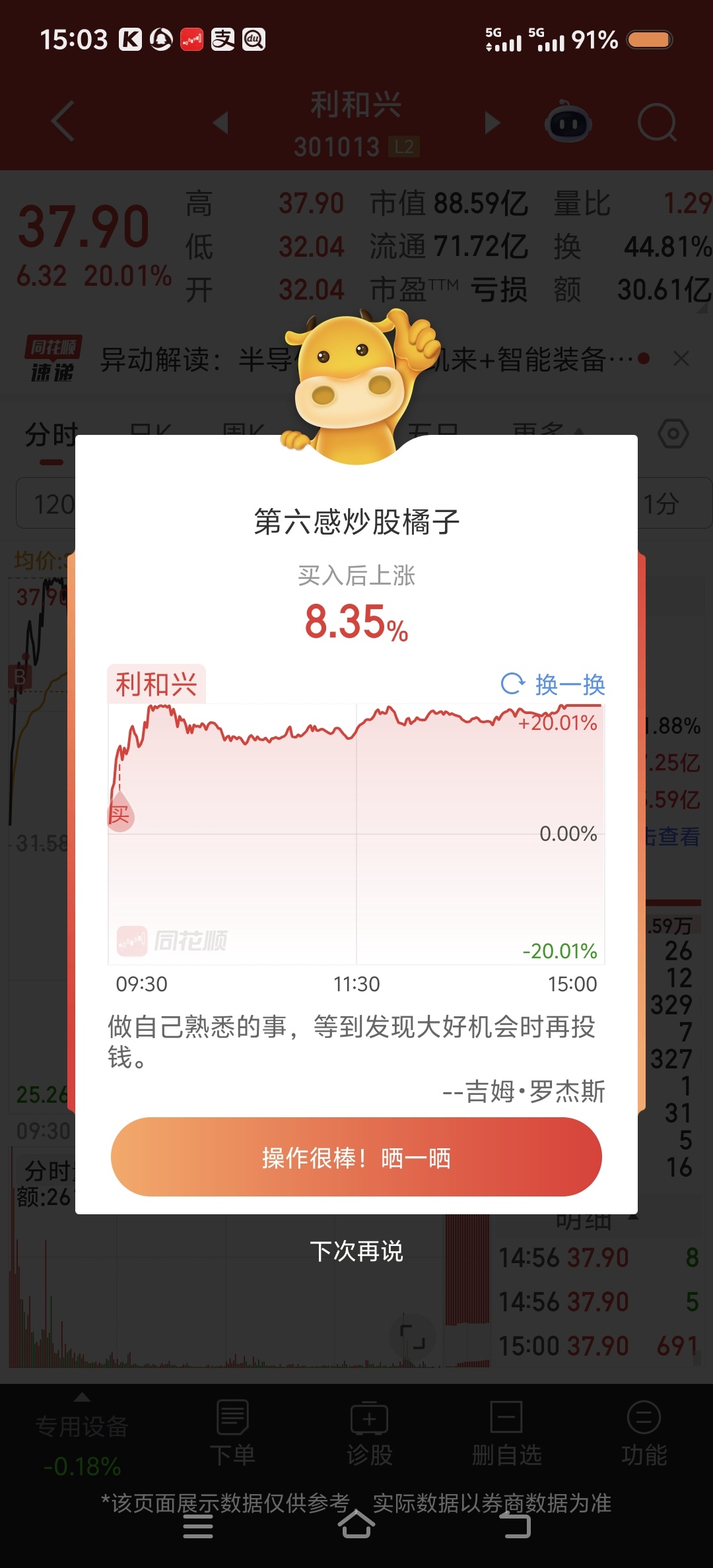Dismiss the popup with 下次再说

(356, 1251)
